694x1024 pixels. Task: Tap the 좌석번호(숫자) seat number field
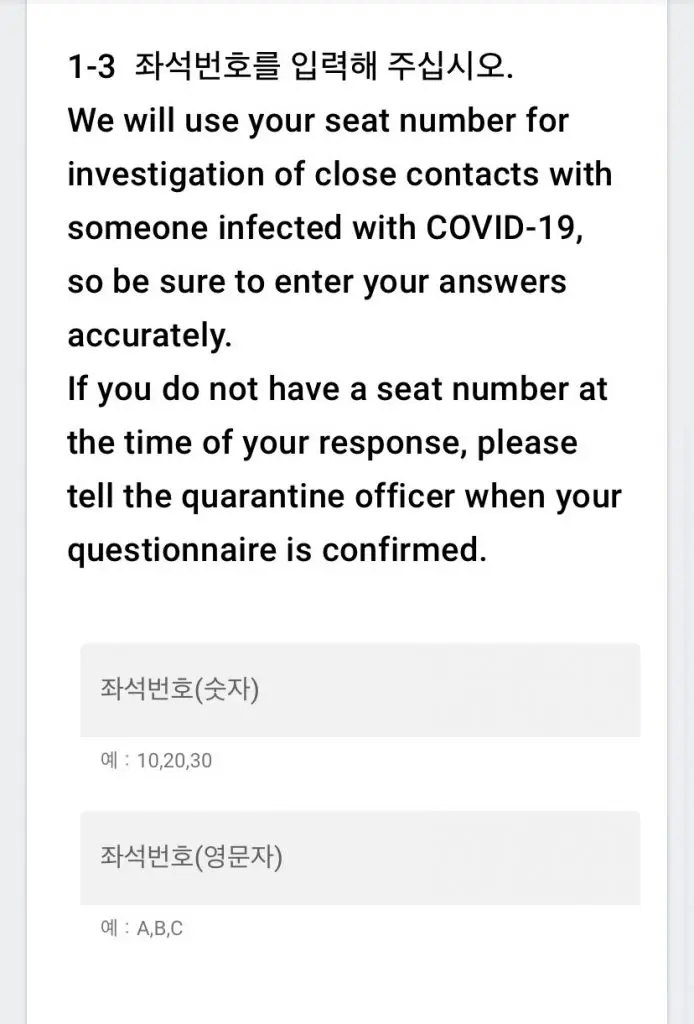[360, 690]
